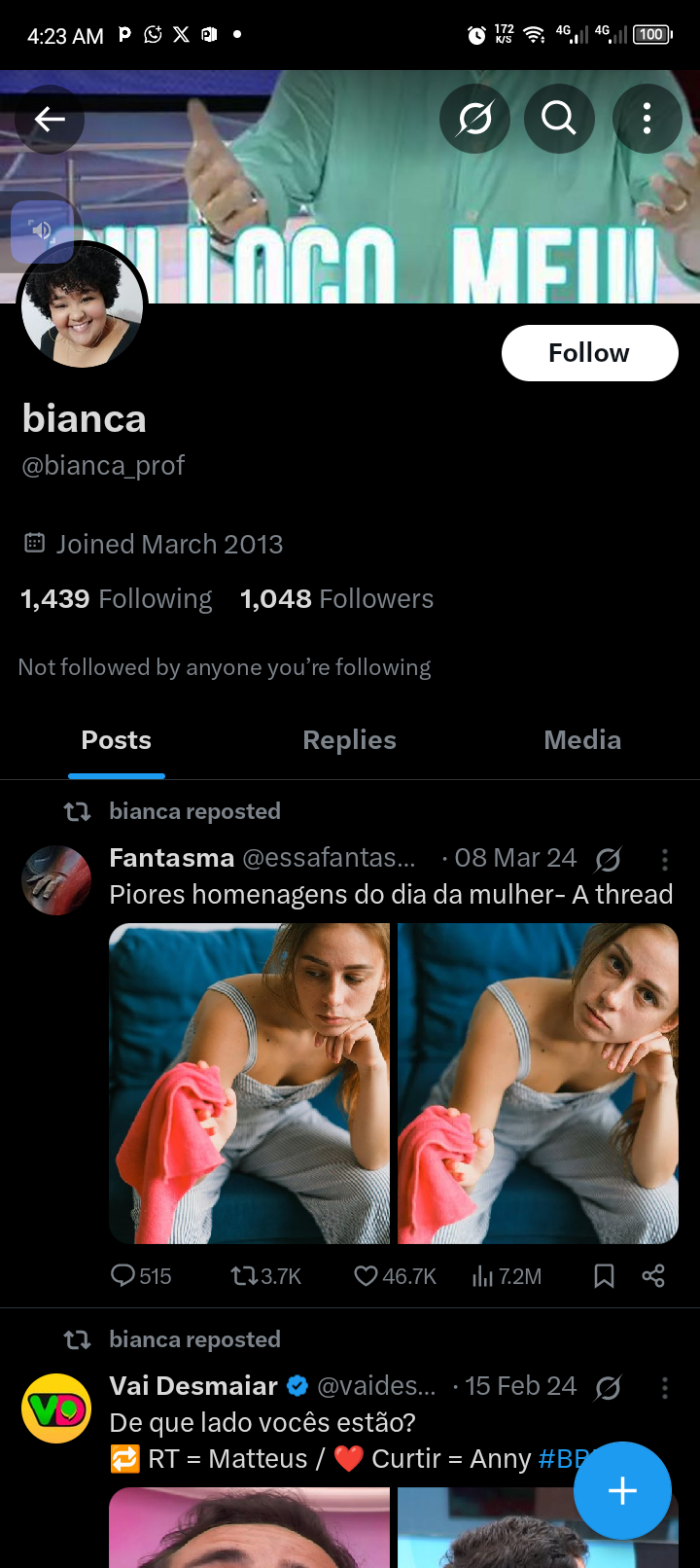Share Fantasma's post

tap(653, 1275)
